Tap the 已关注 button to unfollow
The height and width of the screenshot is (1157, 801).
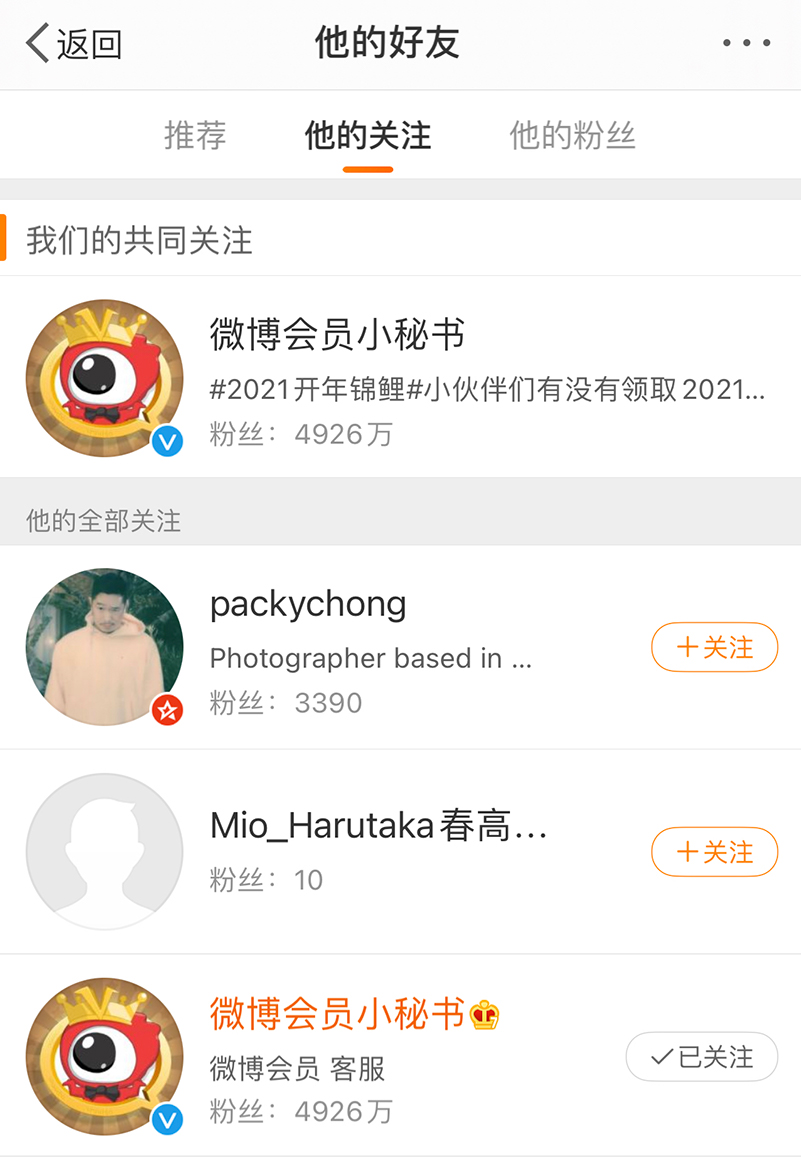[x=702, y=1057]
